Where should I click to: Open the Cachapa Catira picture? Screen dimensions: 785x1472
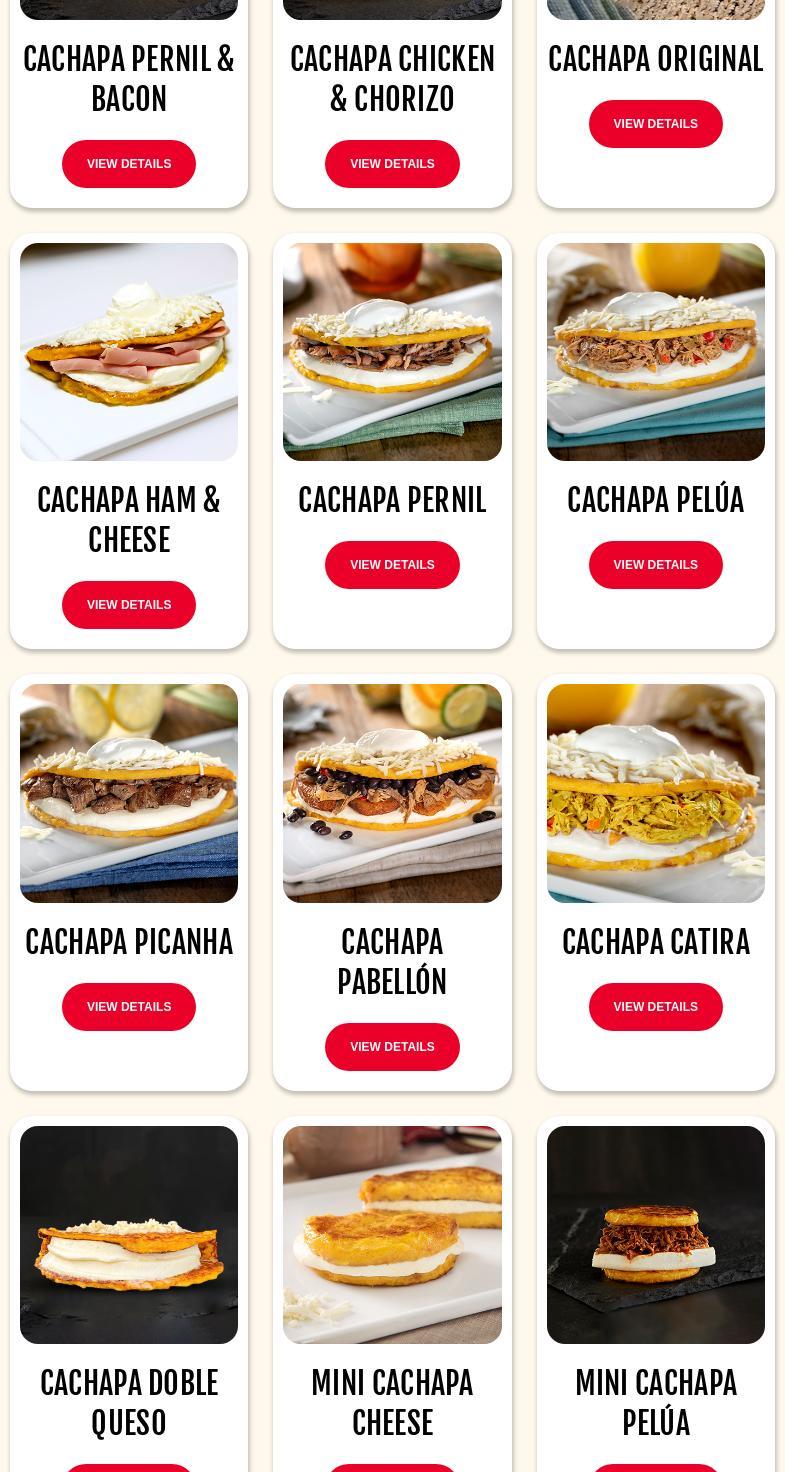(655, 793)
